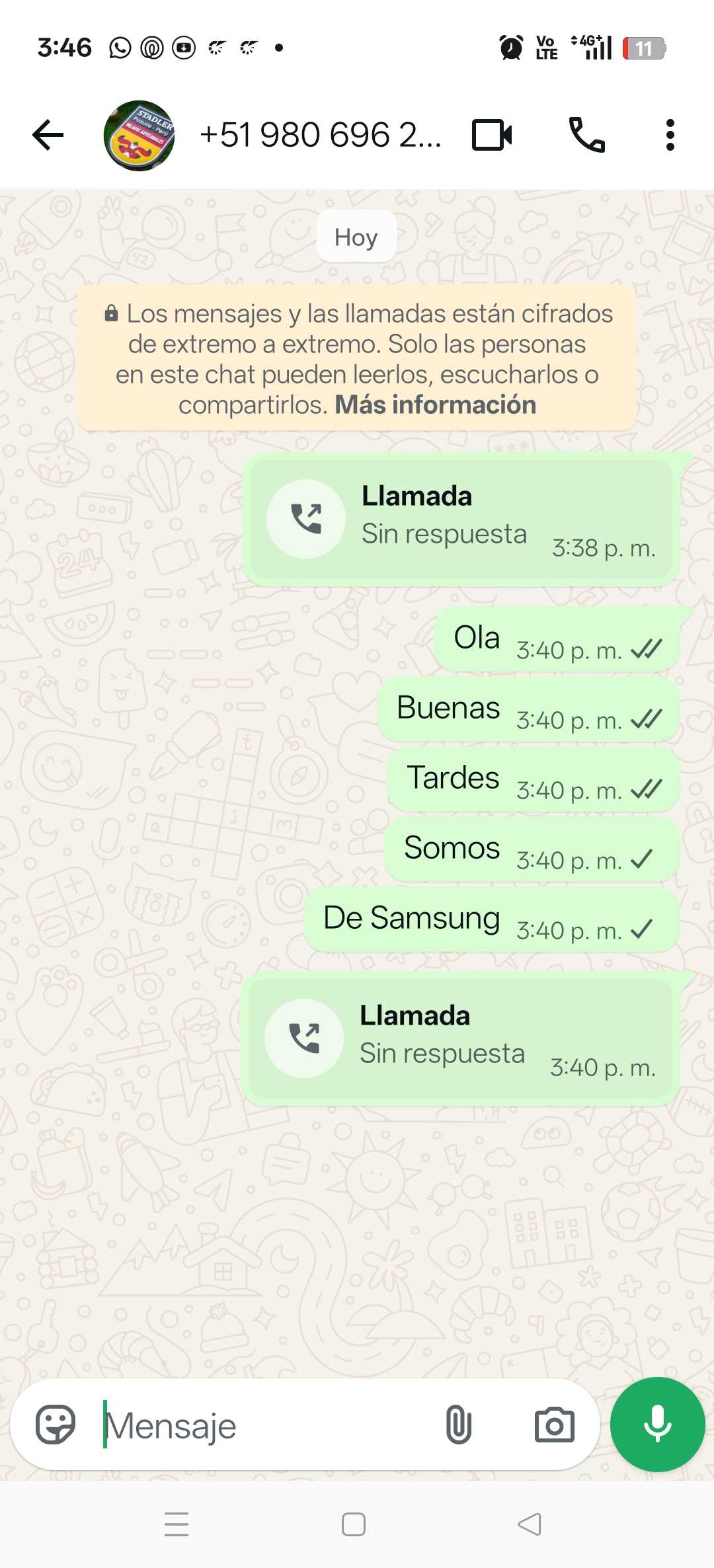Open the Más información link
Screen dimensions: 714x1568
click(435, 405)
